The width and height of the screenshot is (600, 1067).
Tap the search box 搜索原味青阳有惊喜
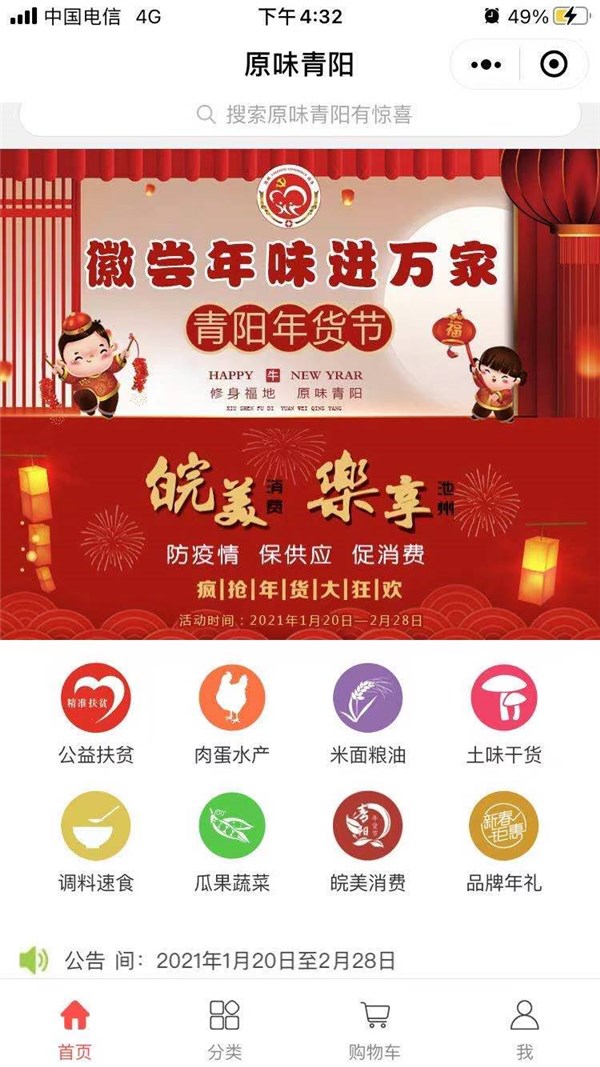(x=300, y=115)
